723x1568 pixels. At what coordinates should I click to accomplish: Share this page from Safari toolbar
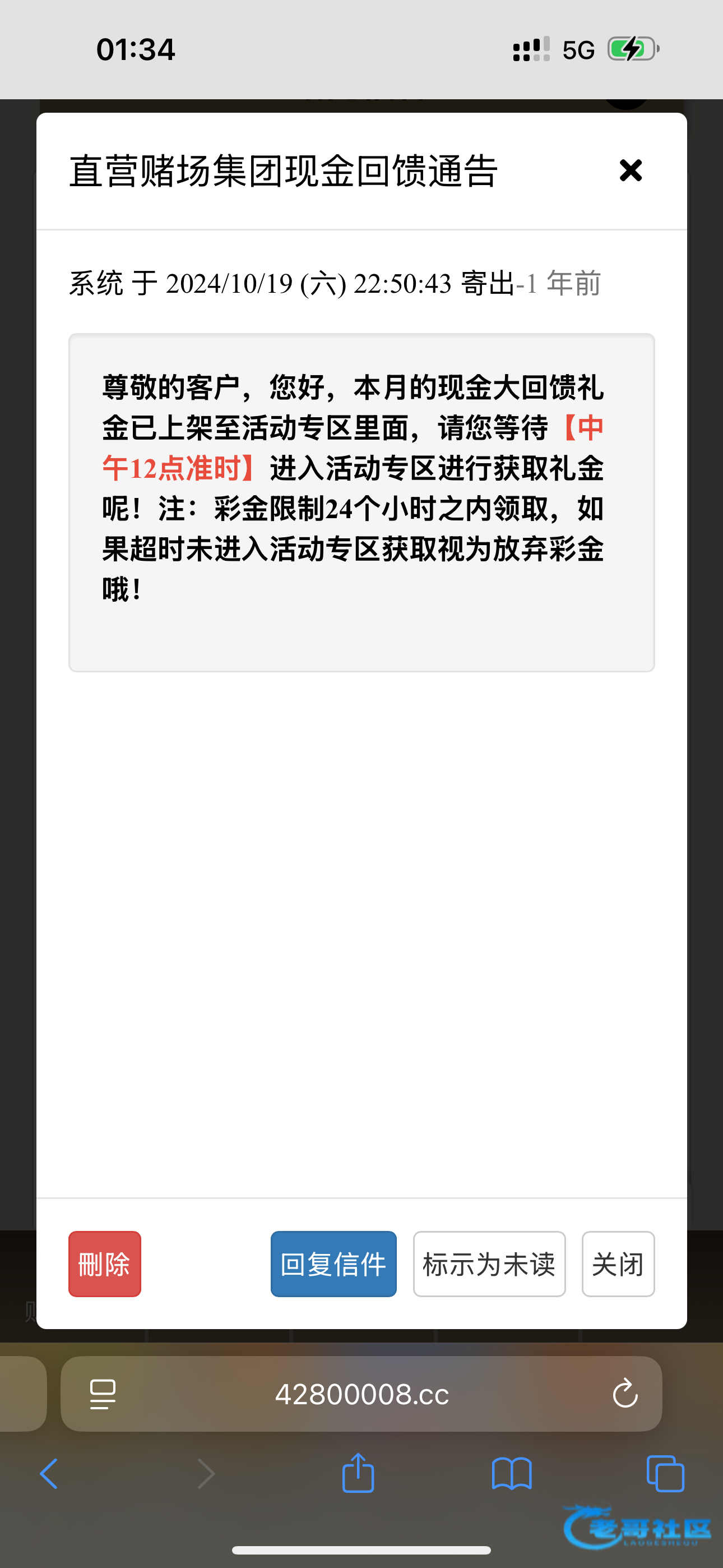coord(358,1473)
